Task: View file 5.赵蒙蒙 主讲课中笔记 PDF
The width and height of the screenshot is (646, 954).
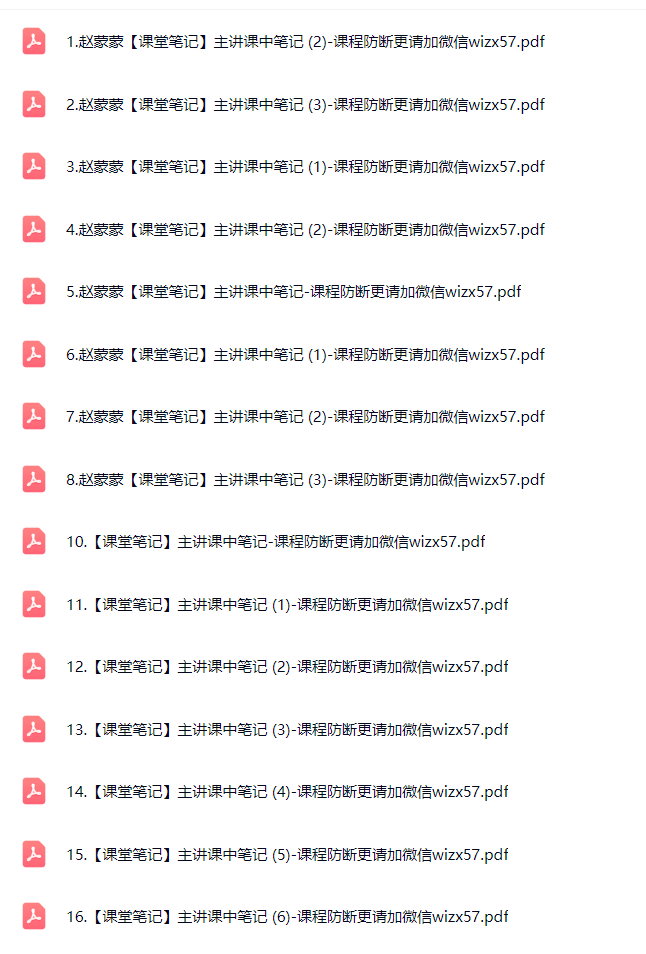Action: pos(293,292)
